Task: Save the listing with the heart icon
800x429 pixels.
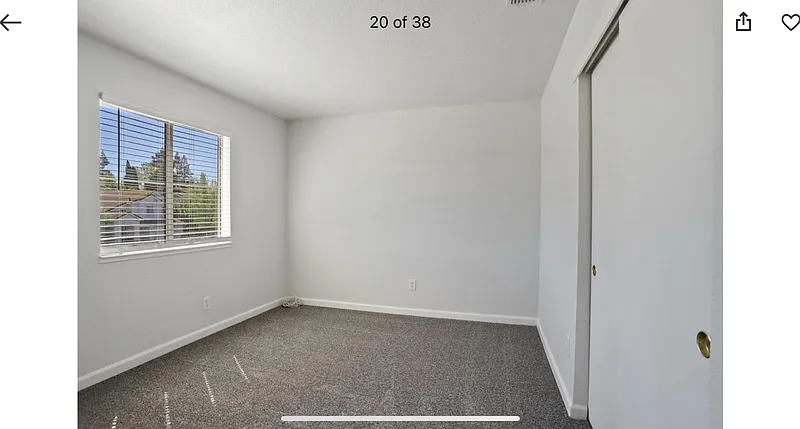Action: pos(790,22)
